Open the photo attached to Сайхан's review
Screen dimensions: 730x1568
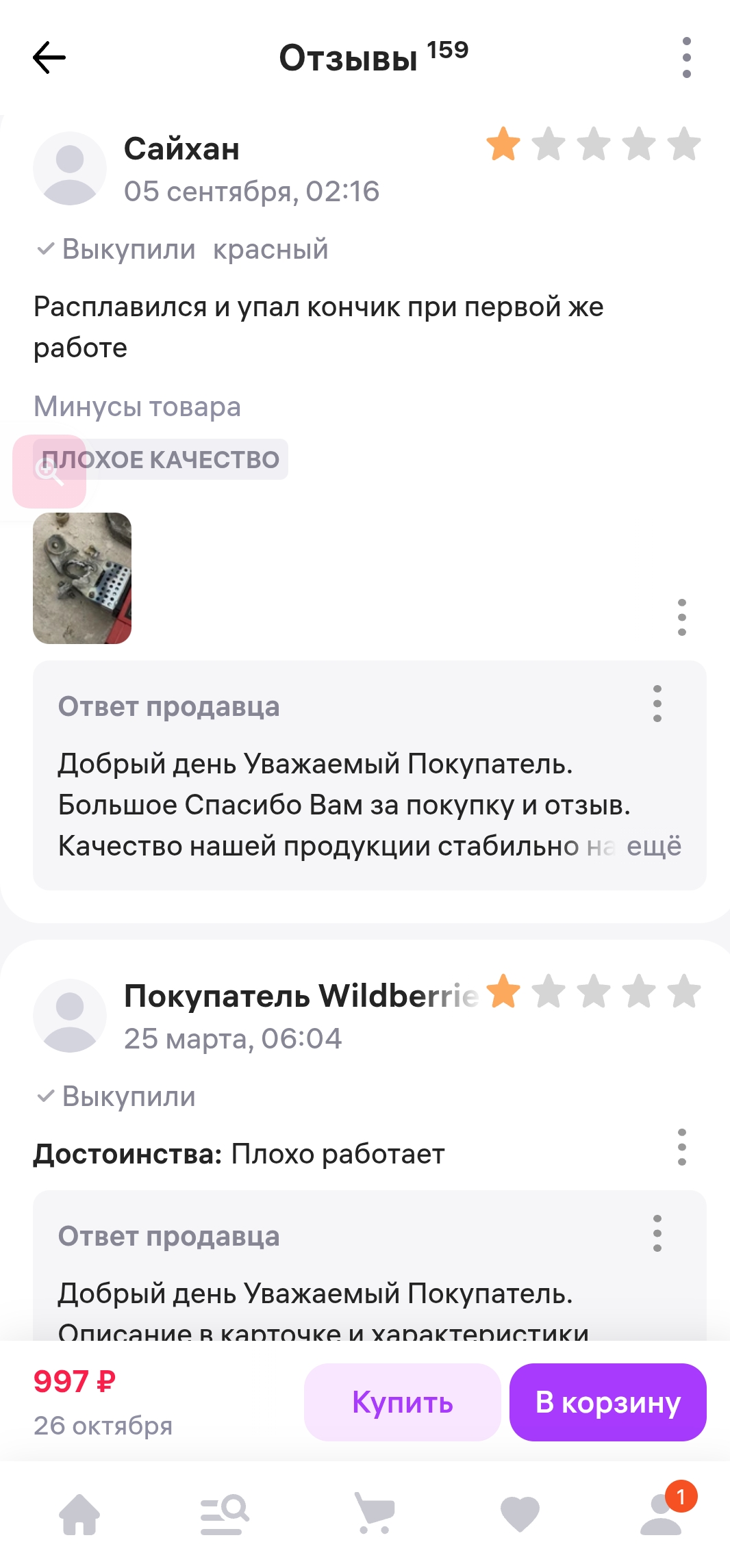point(82,578)
